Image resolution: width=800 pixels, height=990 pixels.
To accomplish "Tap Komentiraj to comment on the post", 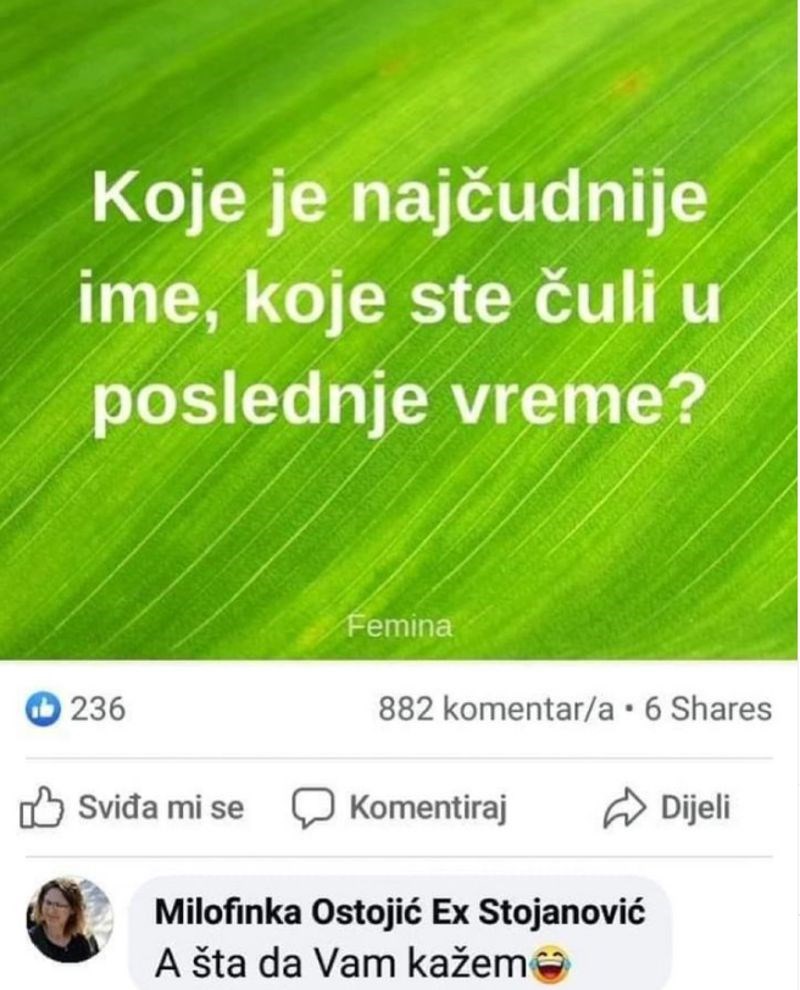I will click(x=400, y=808).
